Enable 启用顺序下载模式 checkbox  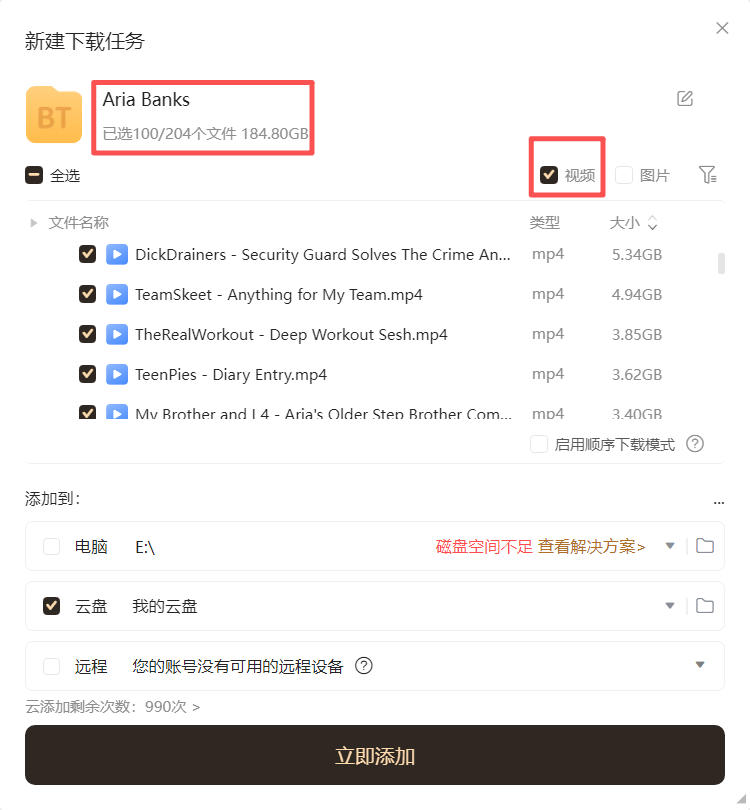click(539, 444)
